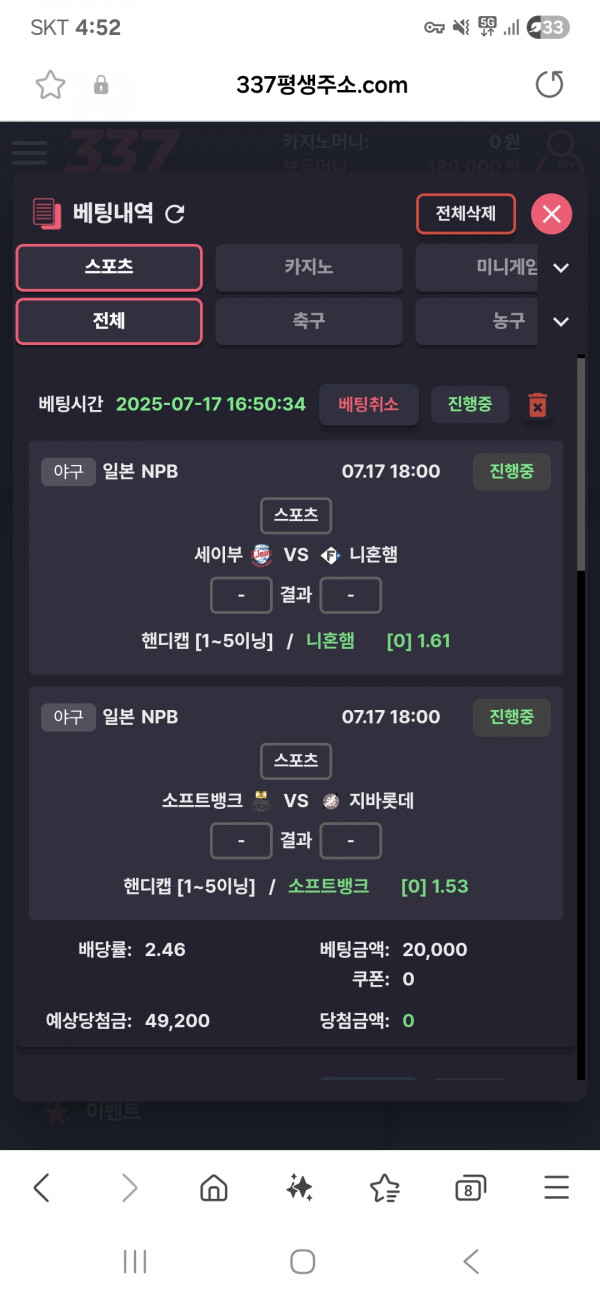This screenshot has height=1300, width=600.
Task: Filter bets by 축구
Action: coord(309,321)
